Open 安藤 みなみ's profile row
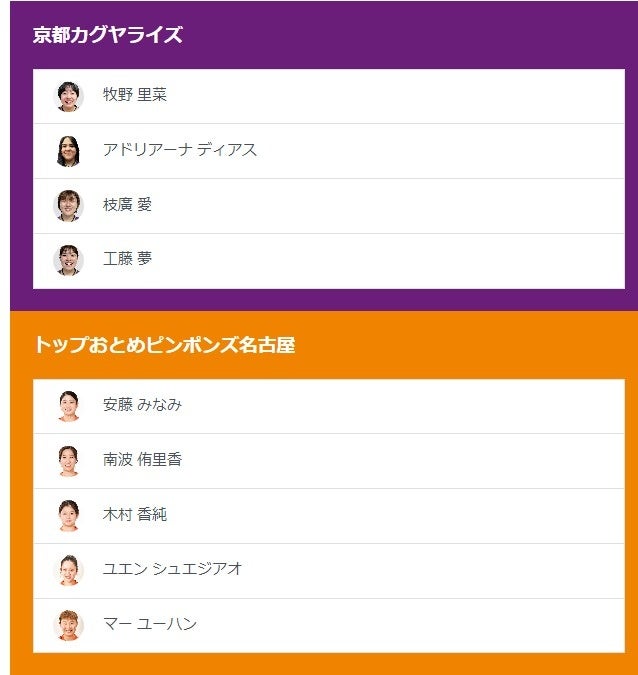 [x=329, y=406]
